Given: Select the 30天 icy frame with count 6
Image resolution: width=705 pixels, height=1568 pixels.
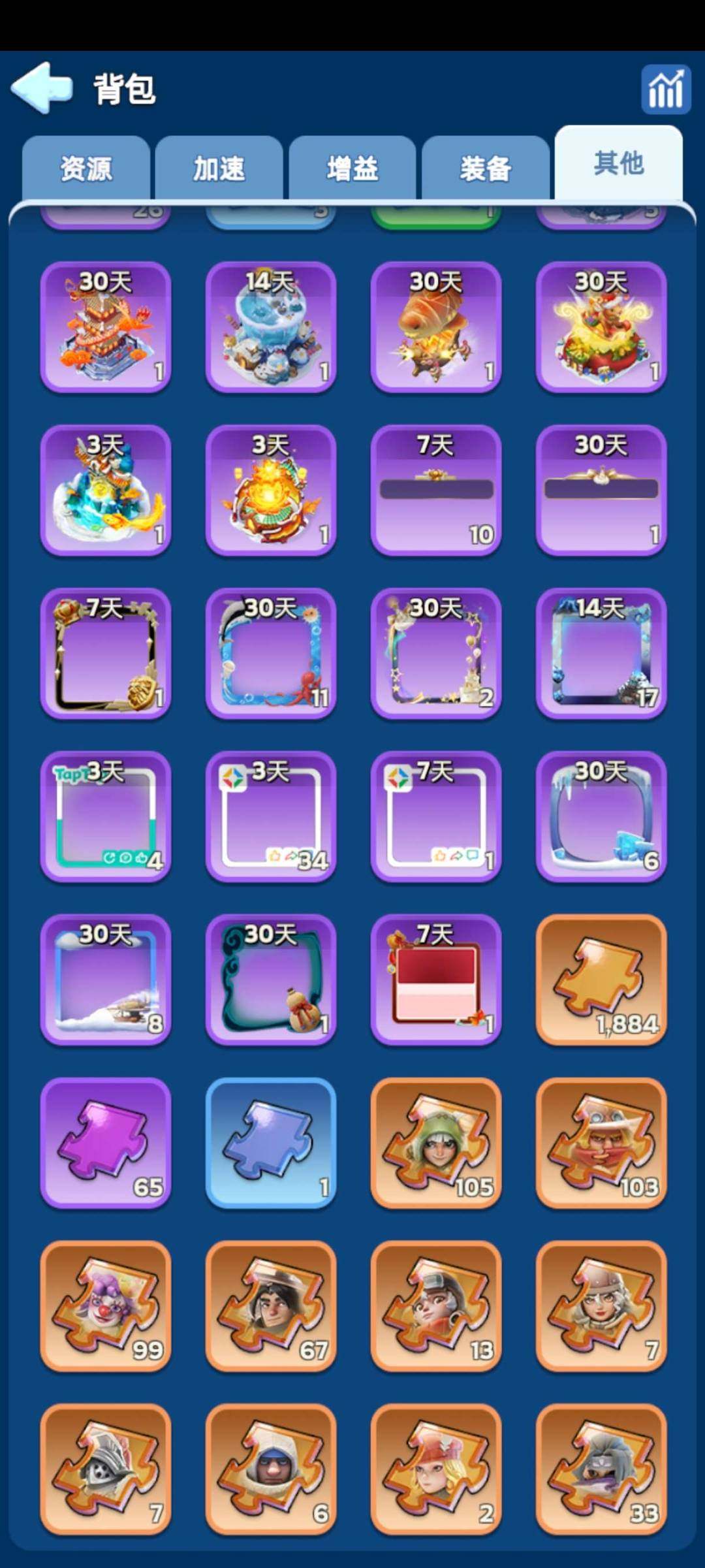Looking at the screenshot, I should click(x=601, y=816).
